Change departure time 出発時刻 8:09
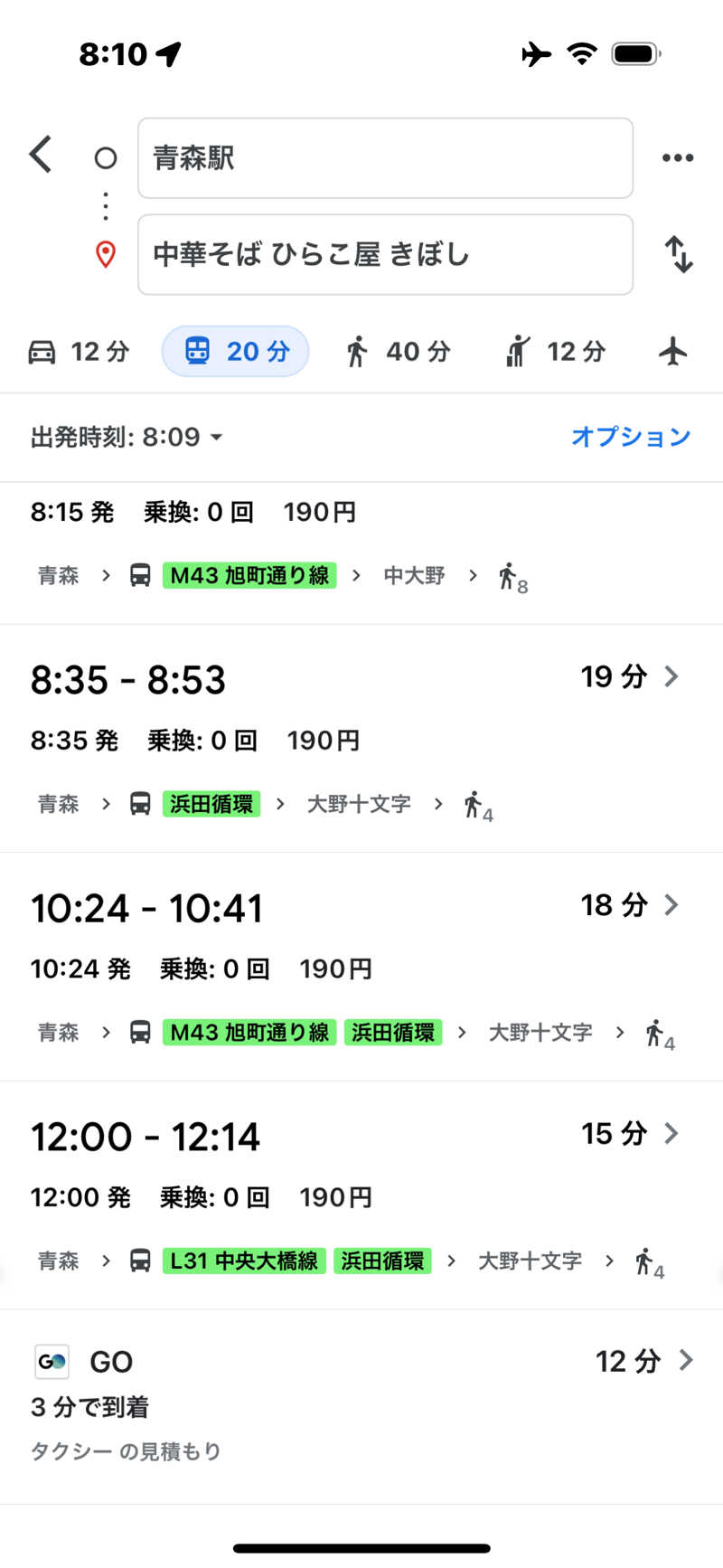 (127, 437)
